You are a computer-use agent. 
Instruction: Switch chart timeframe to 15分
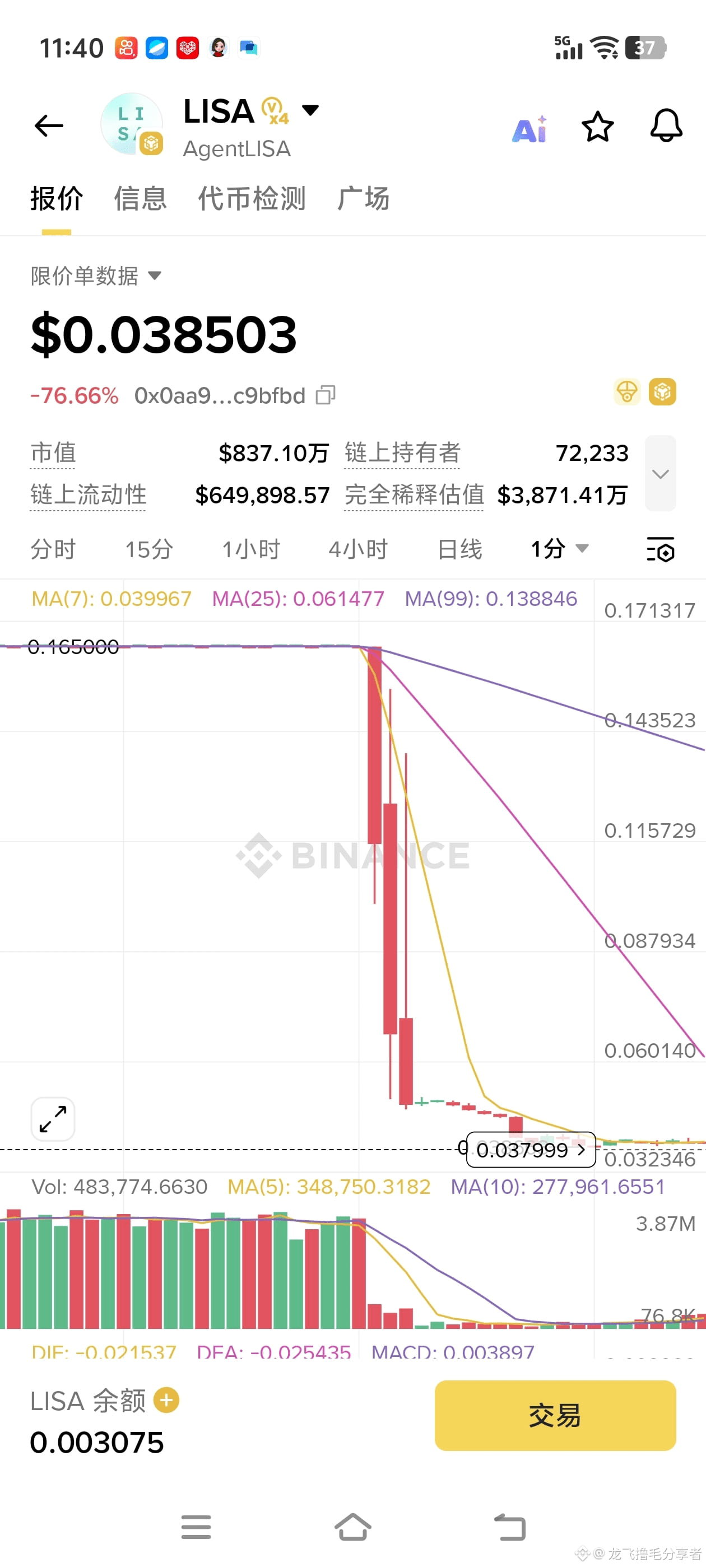(148, 548)
